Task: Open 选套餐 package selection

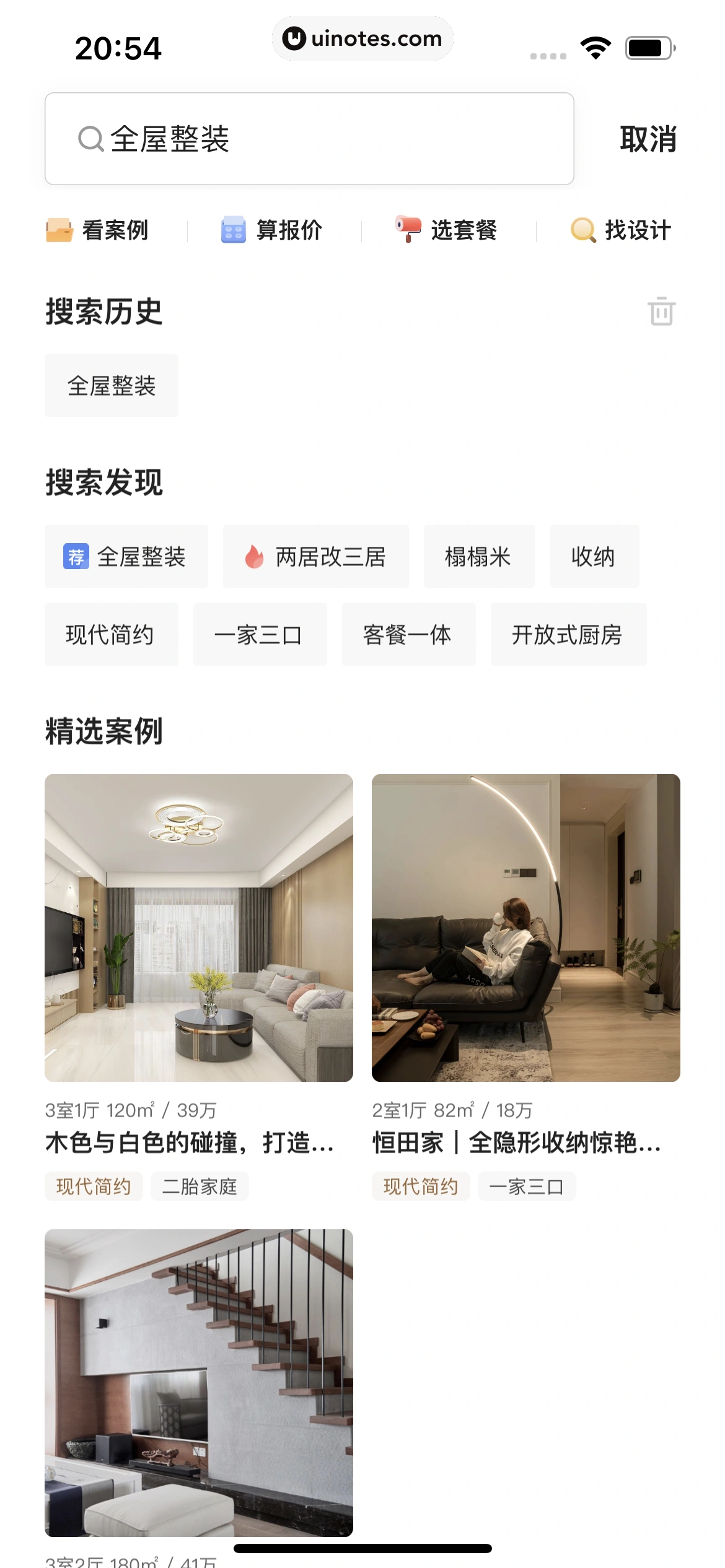Action: tap(447, 230)
